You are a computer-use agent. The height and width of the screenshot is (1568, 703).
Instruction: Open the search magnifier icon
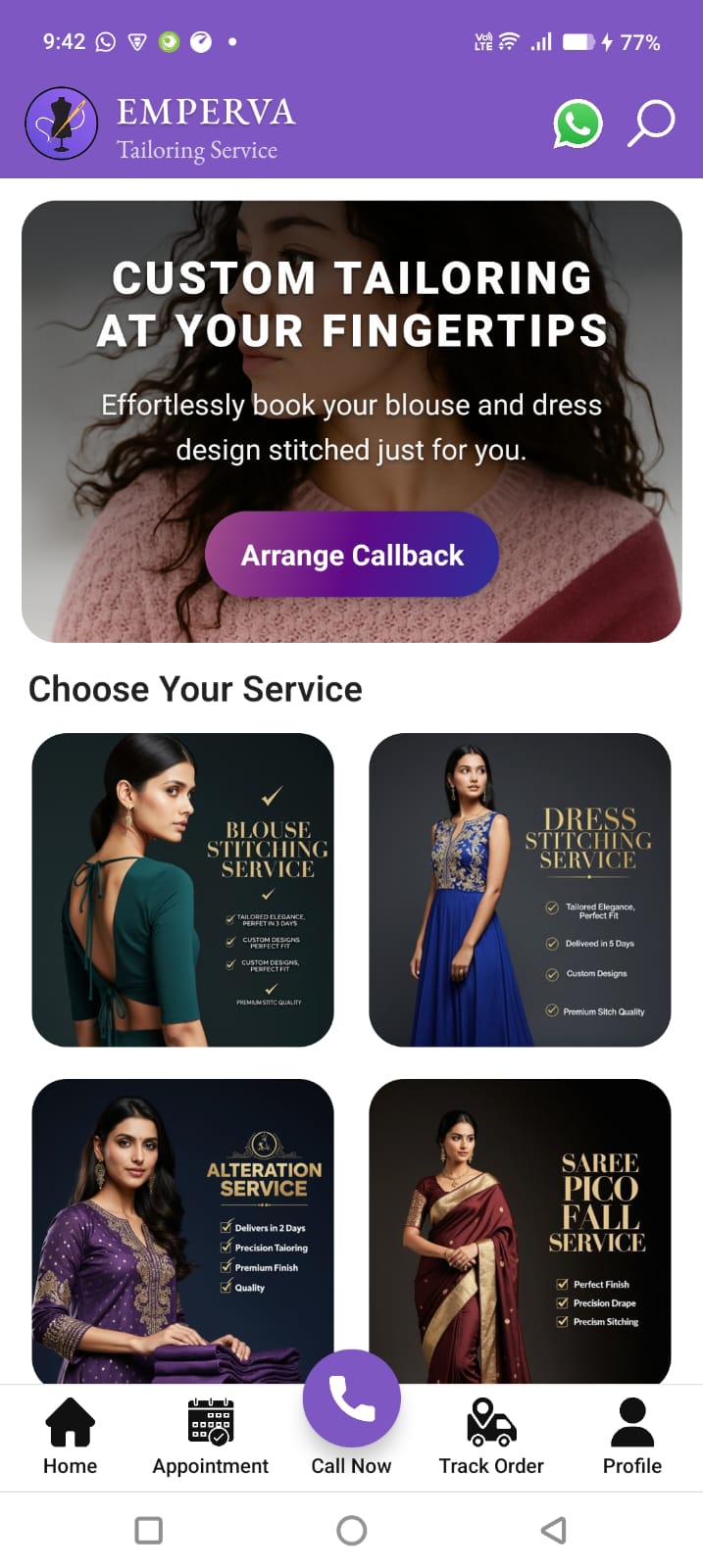click(650, 124)
